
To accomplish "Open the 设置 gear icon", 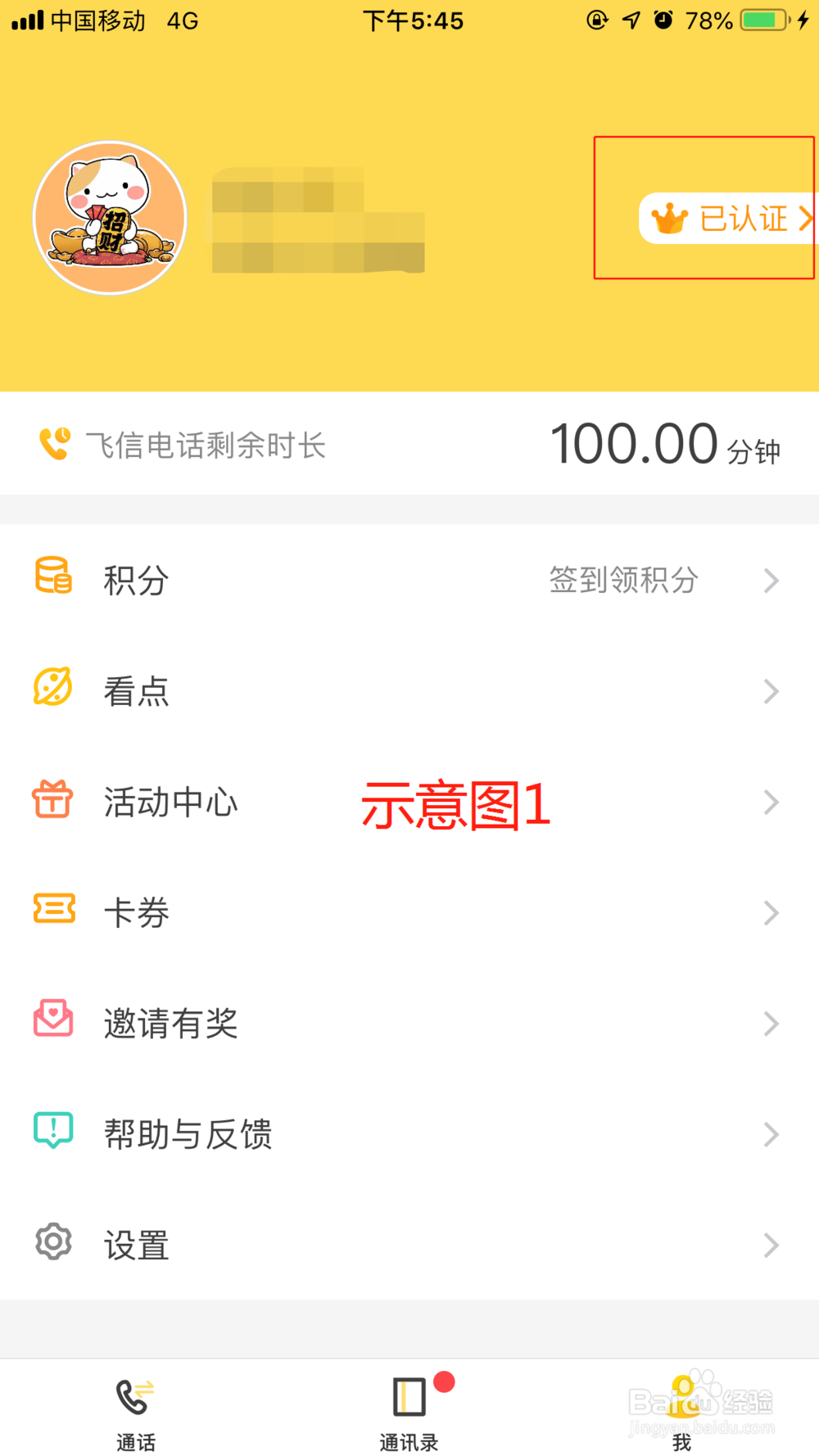I will [52, 1242].
